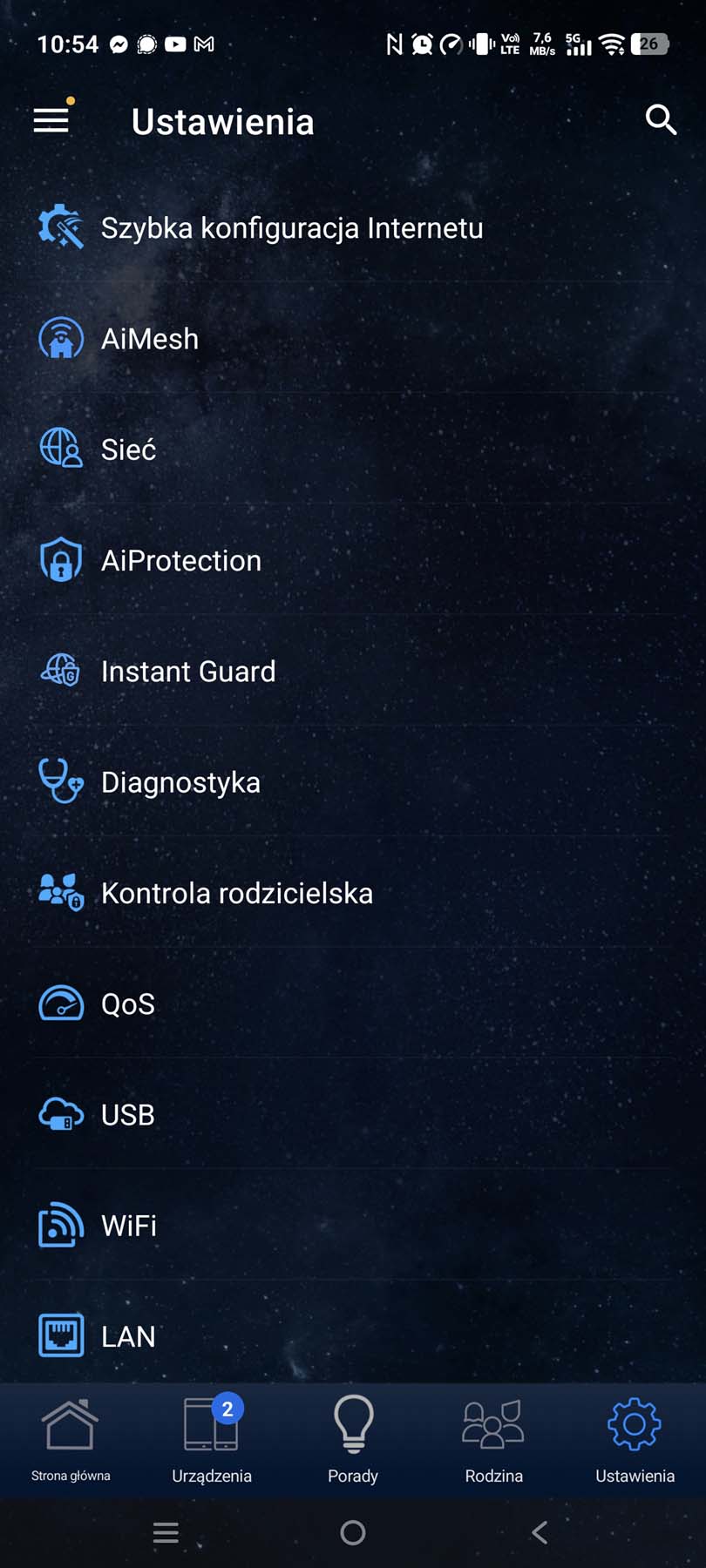Open Instant Guard using its globe icon
Screen dimensions: 706x1568
pos(59,671)
